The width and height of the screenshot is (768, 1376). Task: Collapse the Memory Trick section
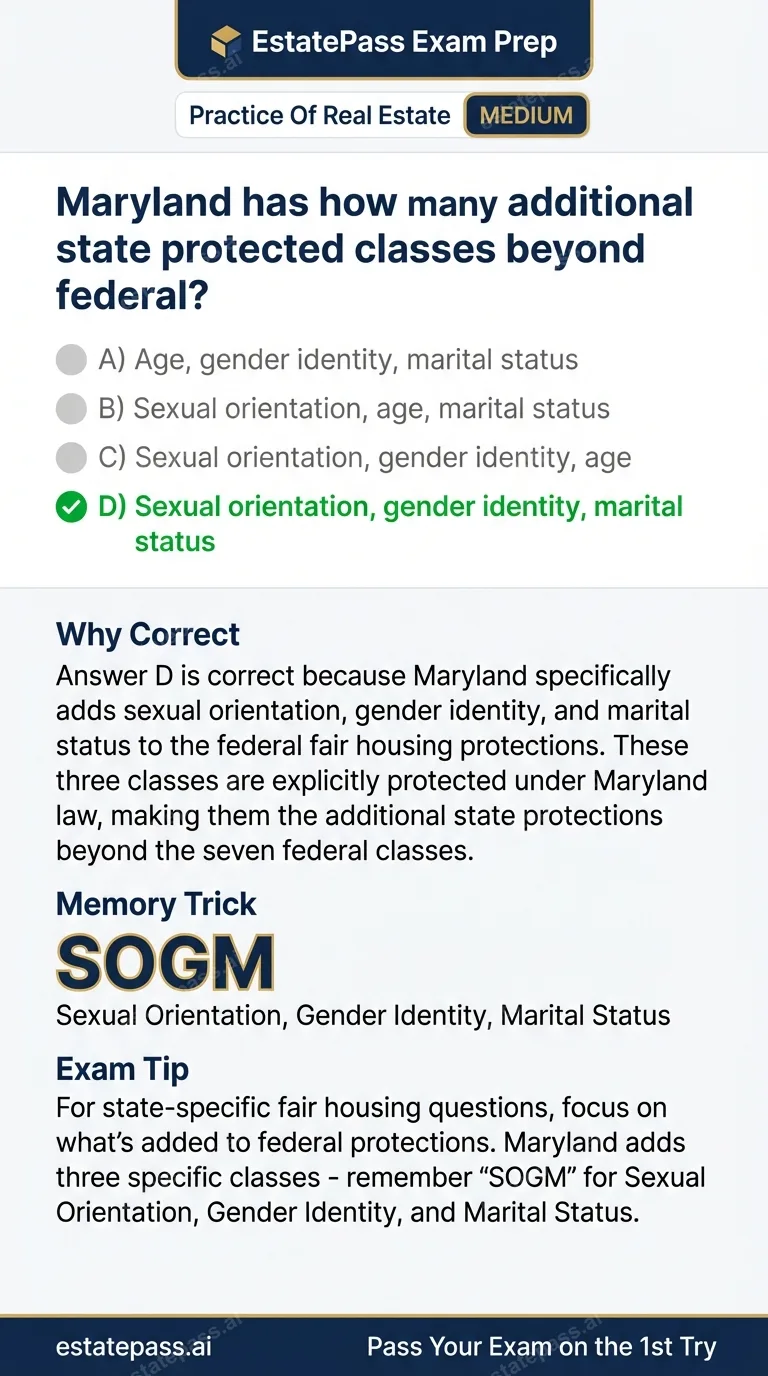pos(156,904)
